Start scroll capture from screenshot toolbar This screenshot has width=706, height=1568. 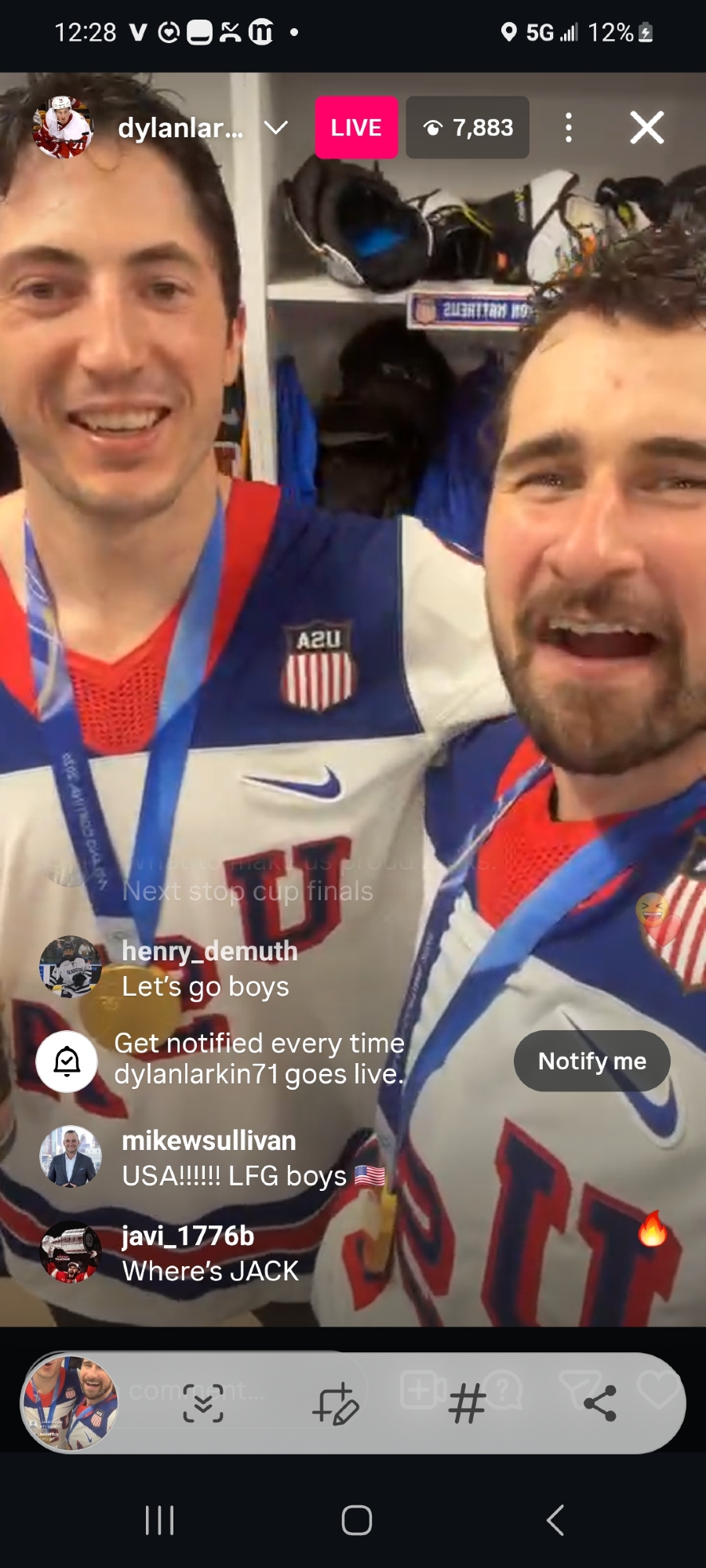(x=203, y=1403)
